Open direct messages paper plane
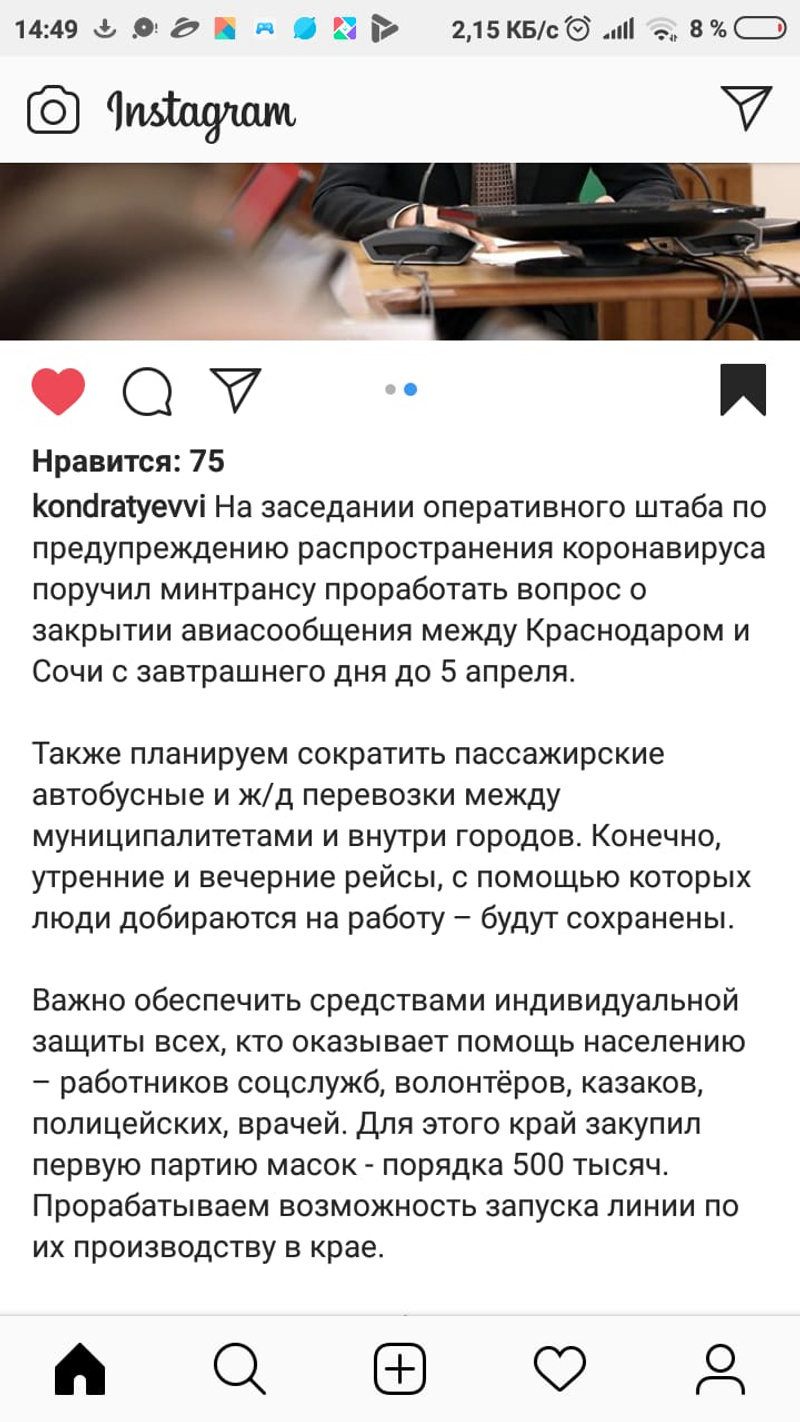800x1422 pixels. coord(746,107)
